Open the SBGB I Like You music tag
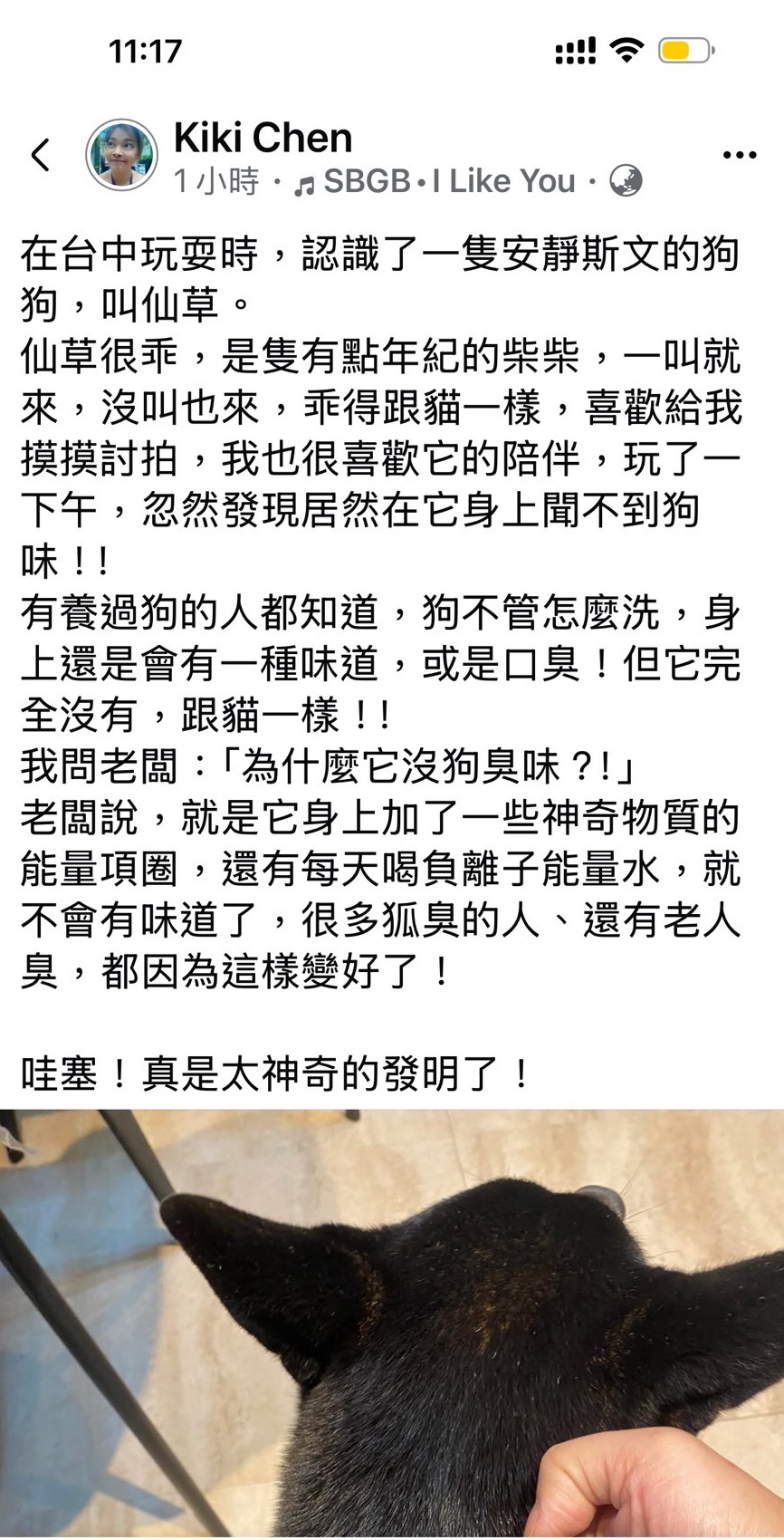This screenshot has width=784, height=1540. (436, 182)
